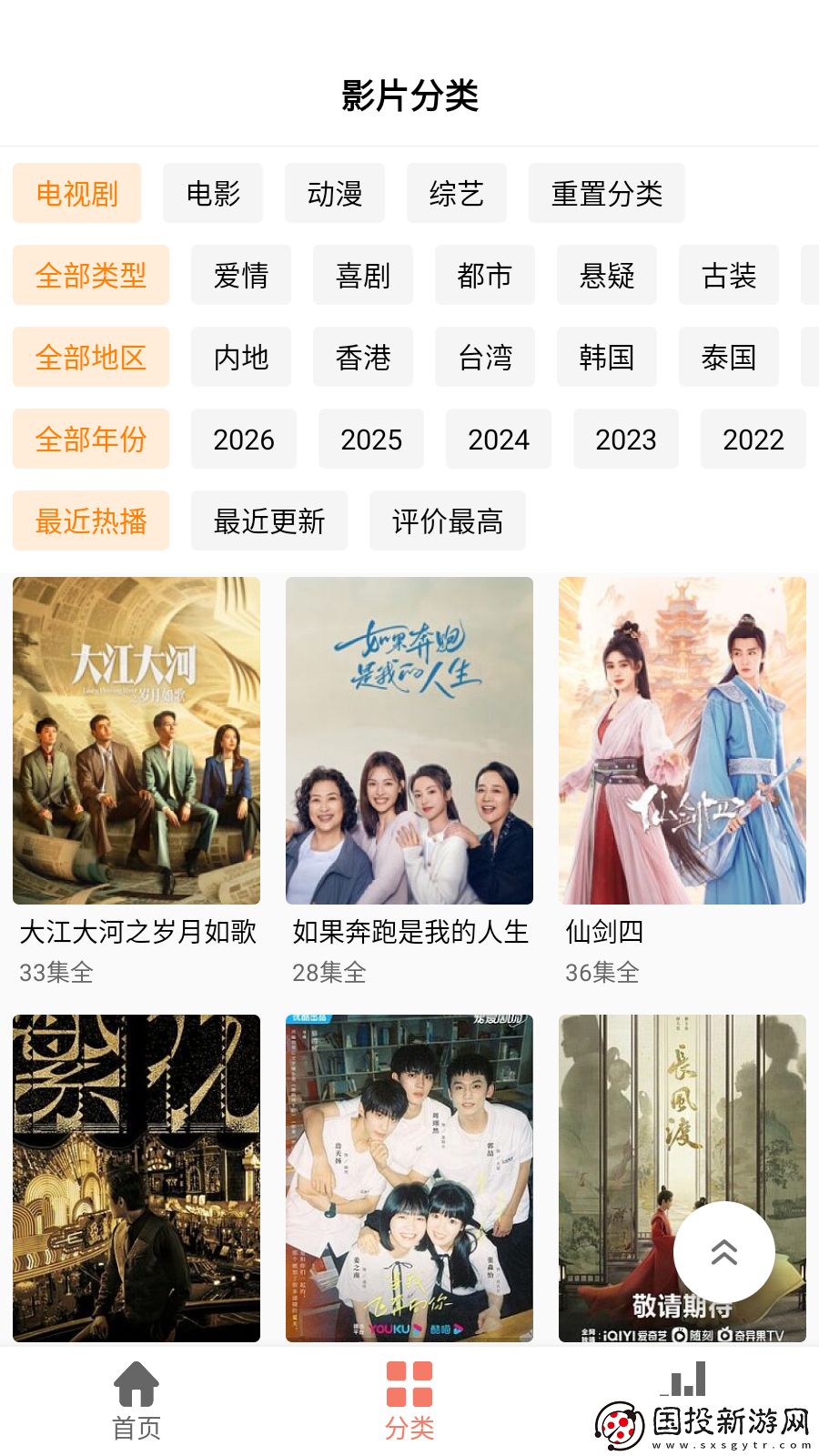819x1456 pixels.
Task: Select the 2023 year chip
Action: (626, 439)
